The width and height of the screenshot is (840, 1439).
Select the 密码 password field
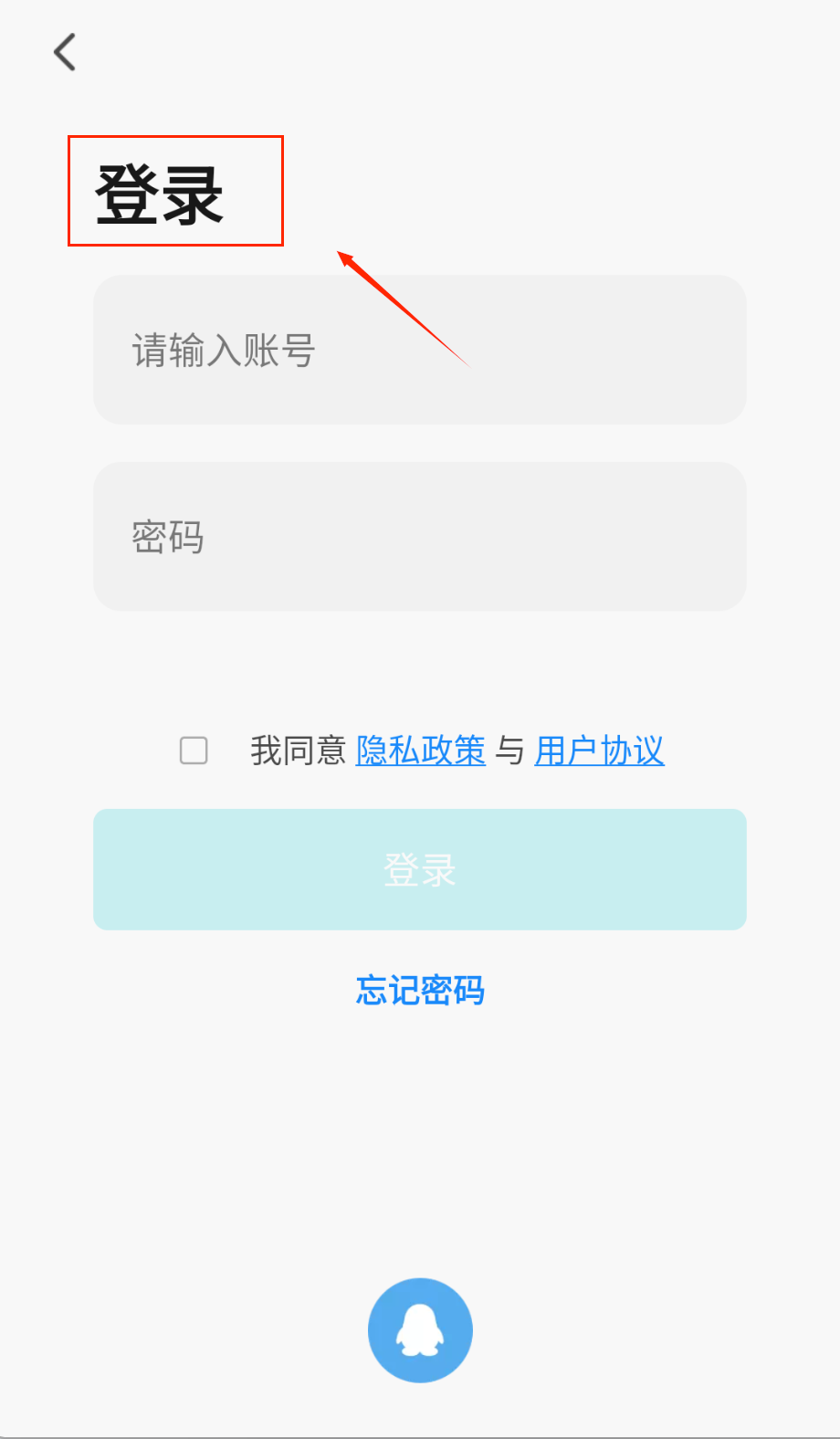tap(420, 537)
